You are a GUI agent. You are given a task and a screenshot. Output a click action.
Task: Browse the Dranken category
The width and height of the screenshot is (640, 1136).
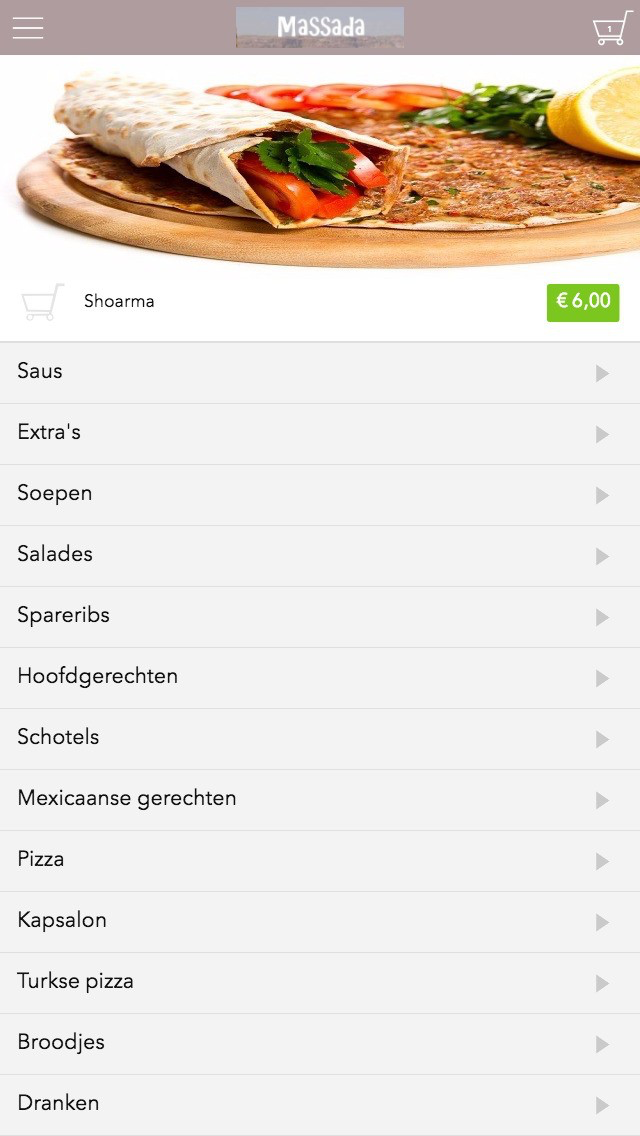(x=320, y=1104)
